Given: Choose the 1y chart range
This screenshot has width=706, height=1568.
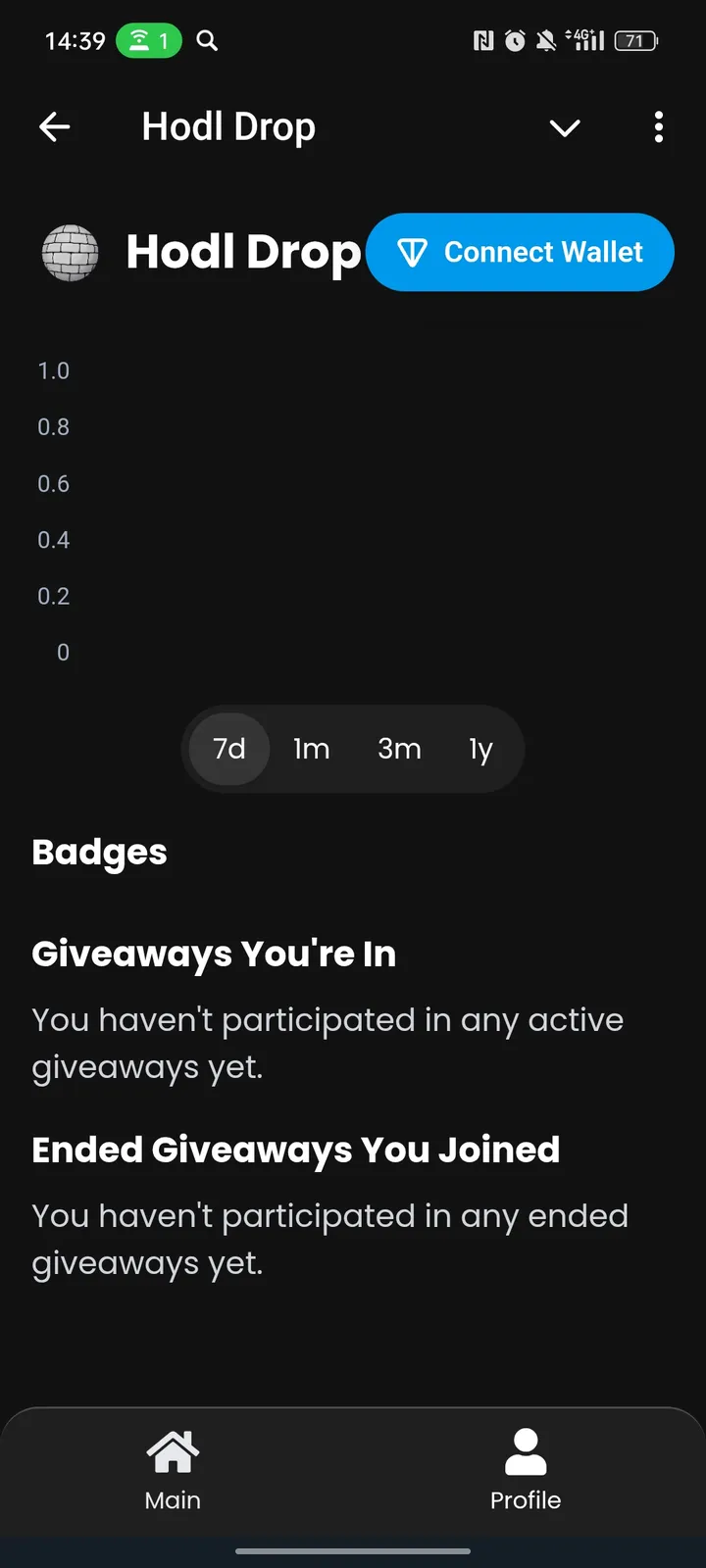Looking at the screenshot, I should click(x=480, y=749).
